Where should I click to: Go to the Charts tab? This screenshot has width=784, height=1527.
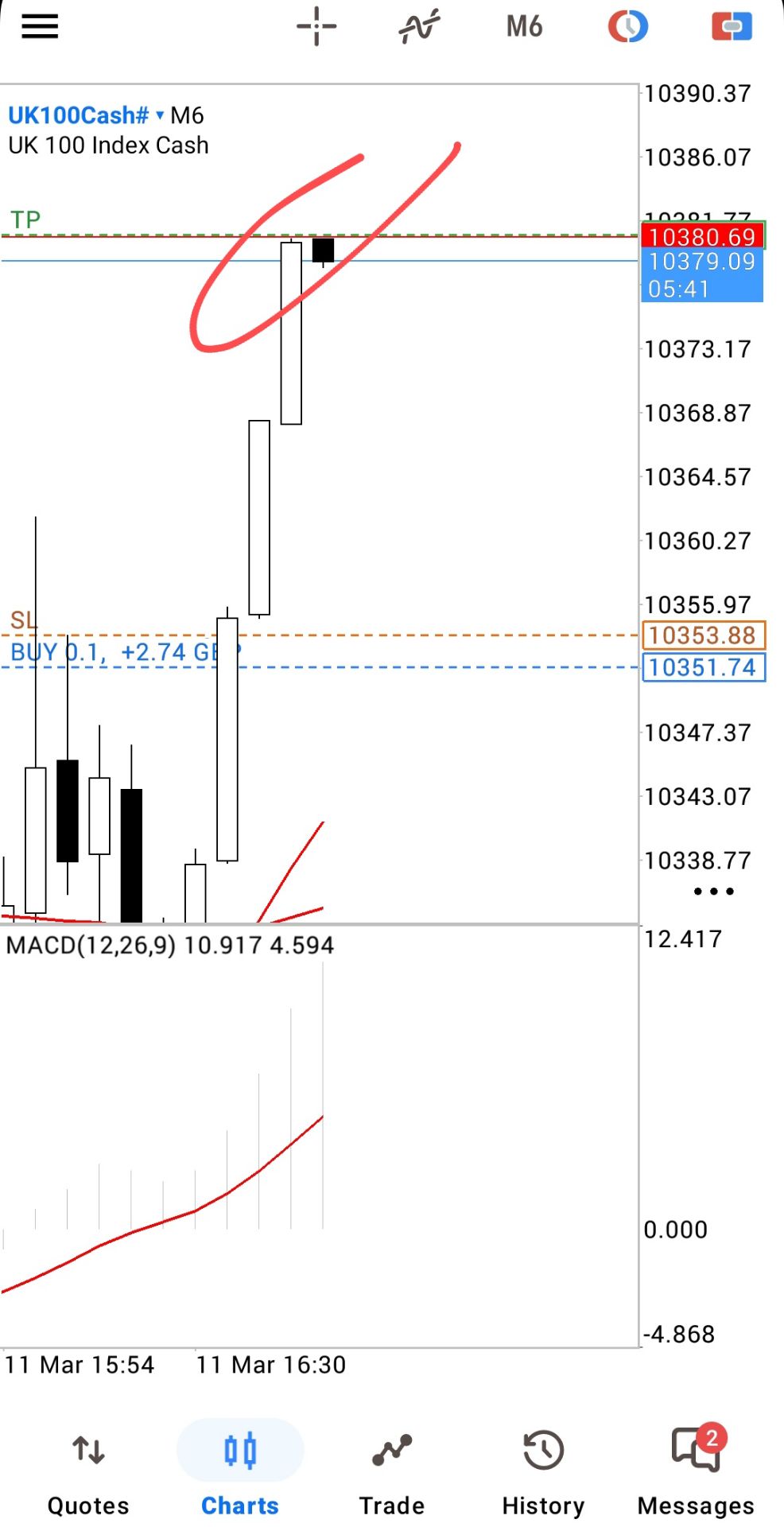[240, 1471]
